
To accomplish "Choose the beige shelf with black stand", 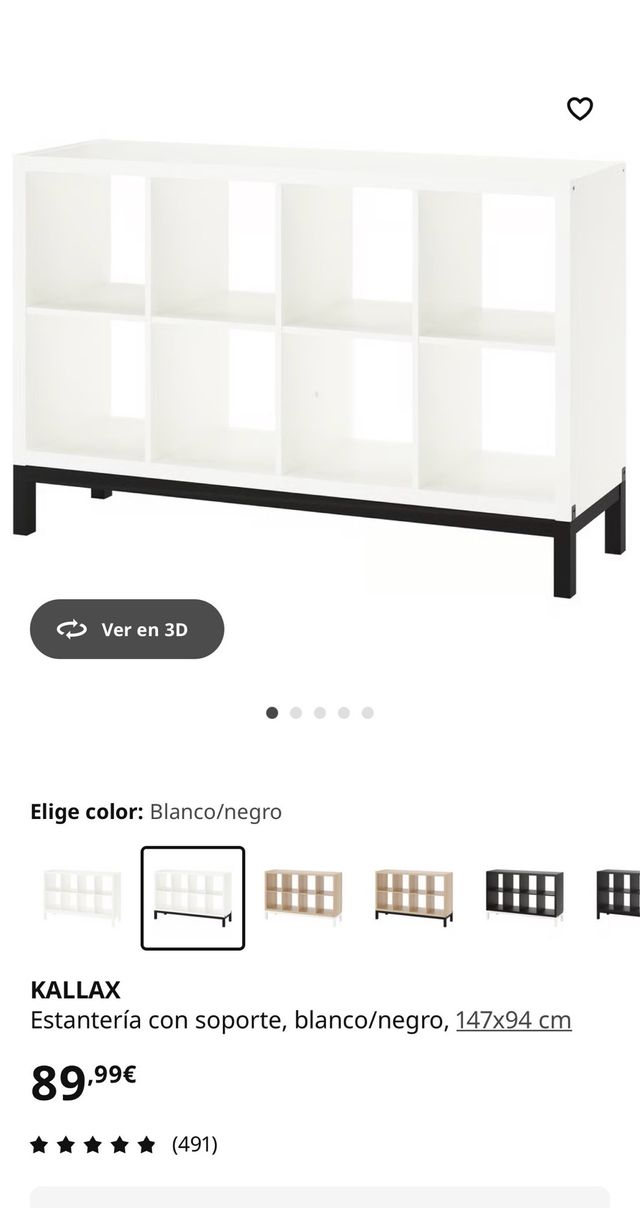I will (x=414, y=897).
